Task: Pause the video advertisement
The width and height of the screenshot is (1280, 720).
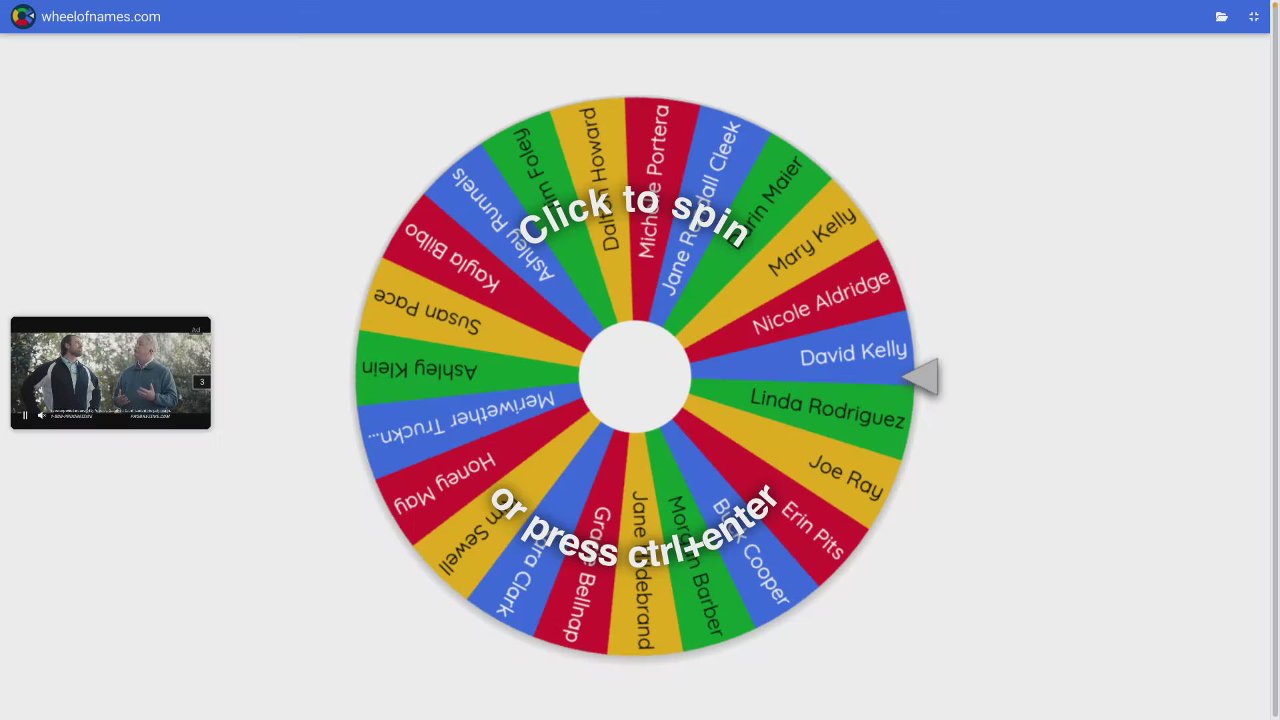Action: (x=25, y=415)
